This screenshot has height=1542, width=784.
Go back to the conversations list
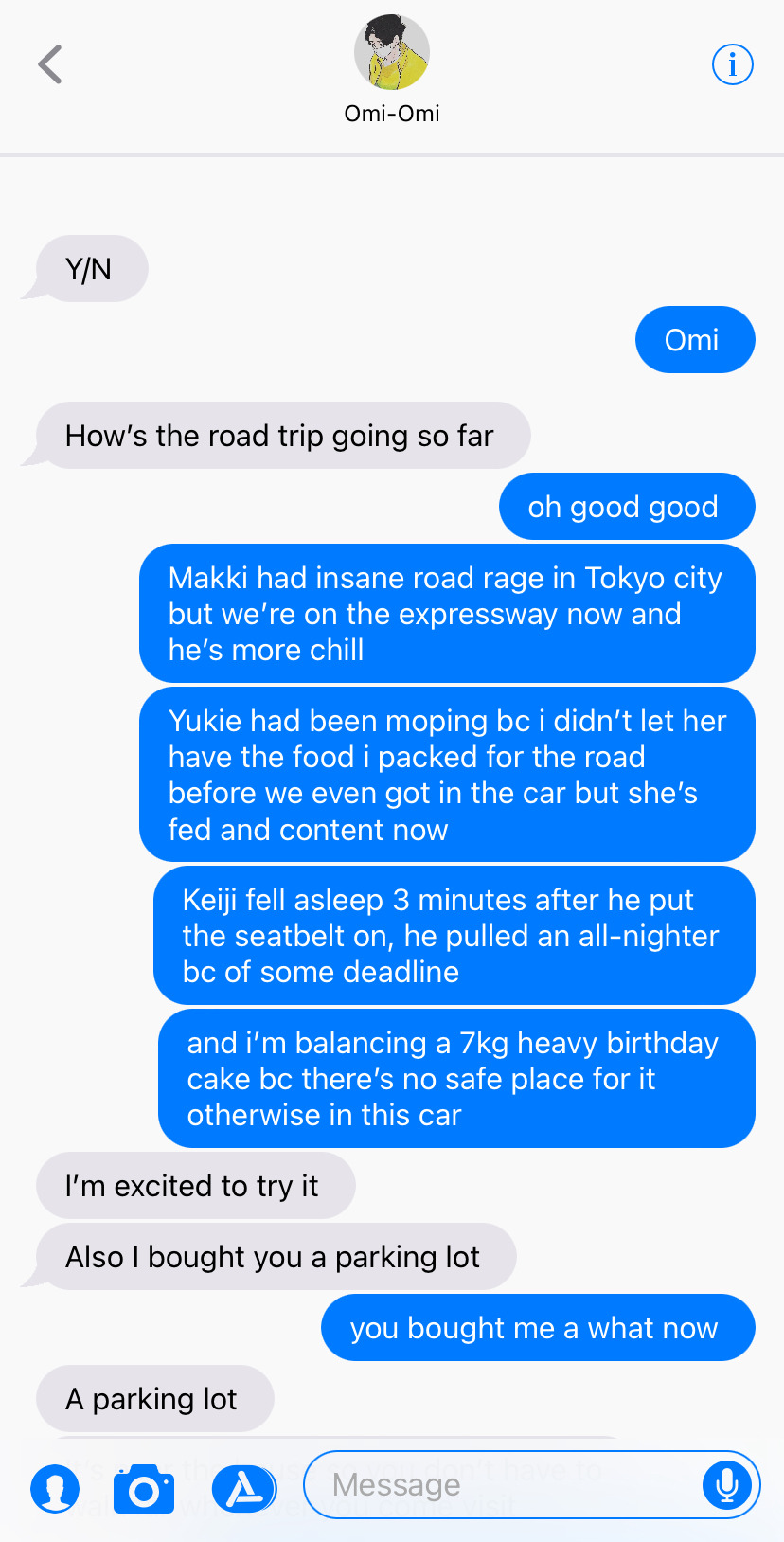pyautogui.click(x=50, y=64)
